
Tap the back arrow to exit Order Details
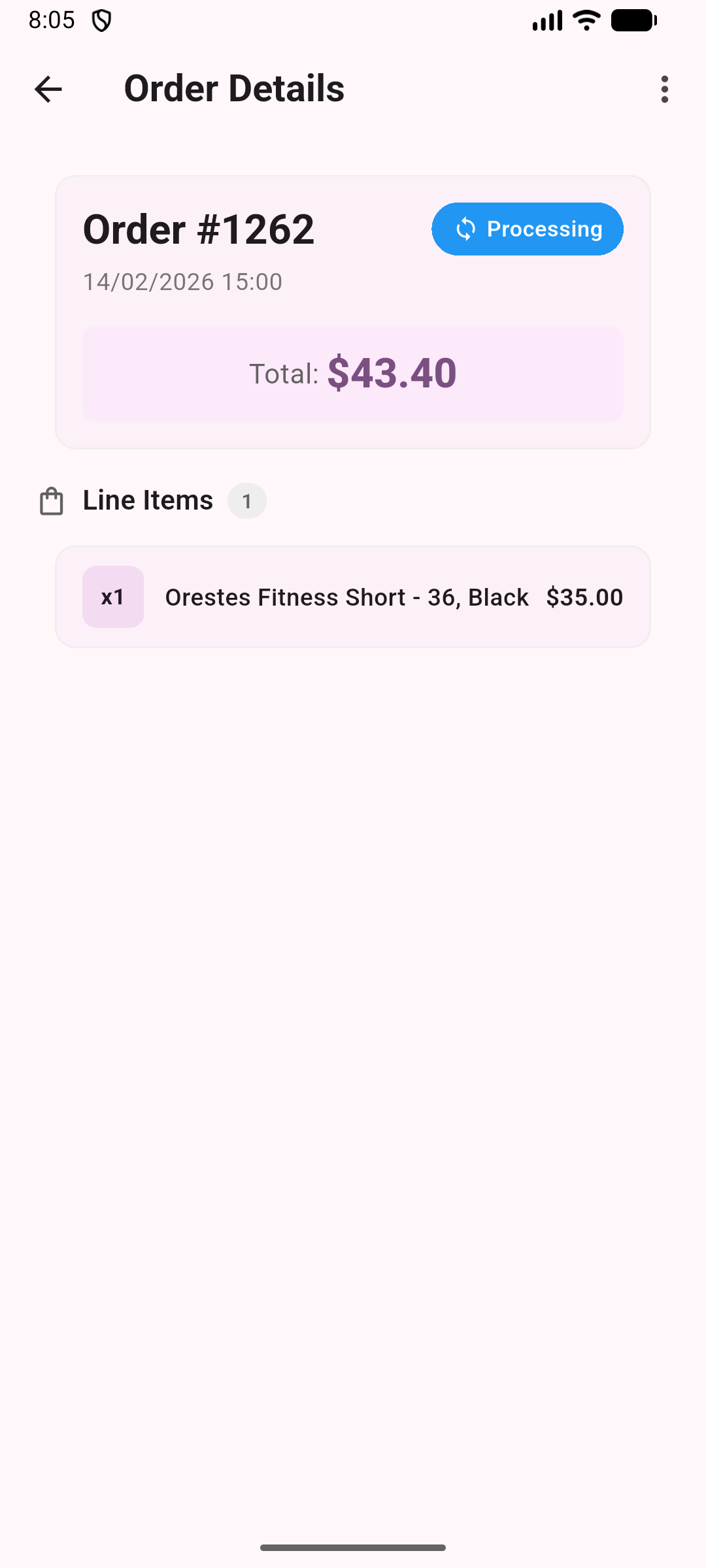tap(48, 89)
